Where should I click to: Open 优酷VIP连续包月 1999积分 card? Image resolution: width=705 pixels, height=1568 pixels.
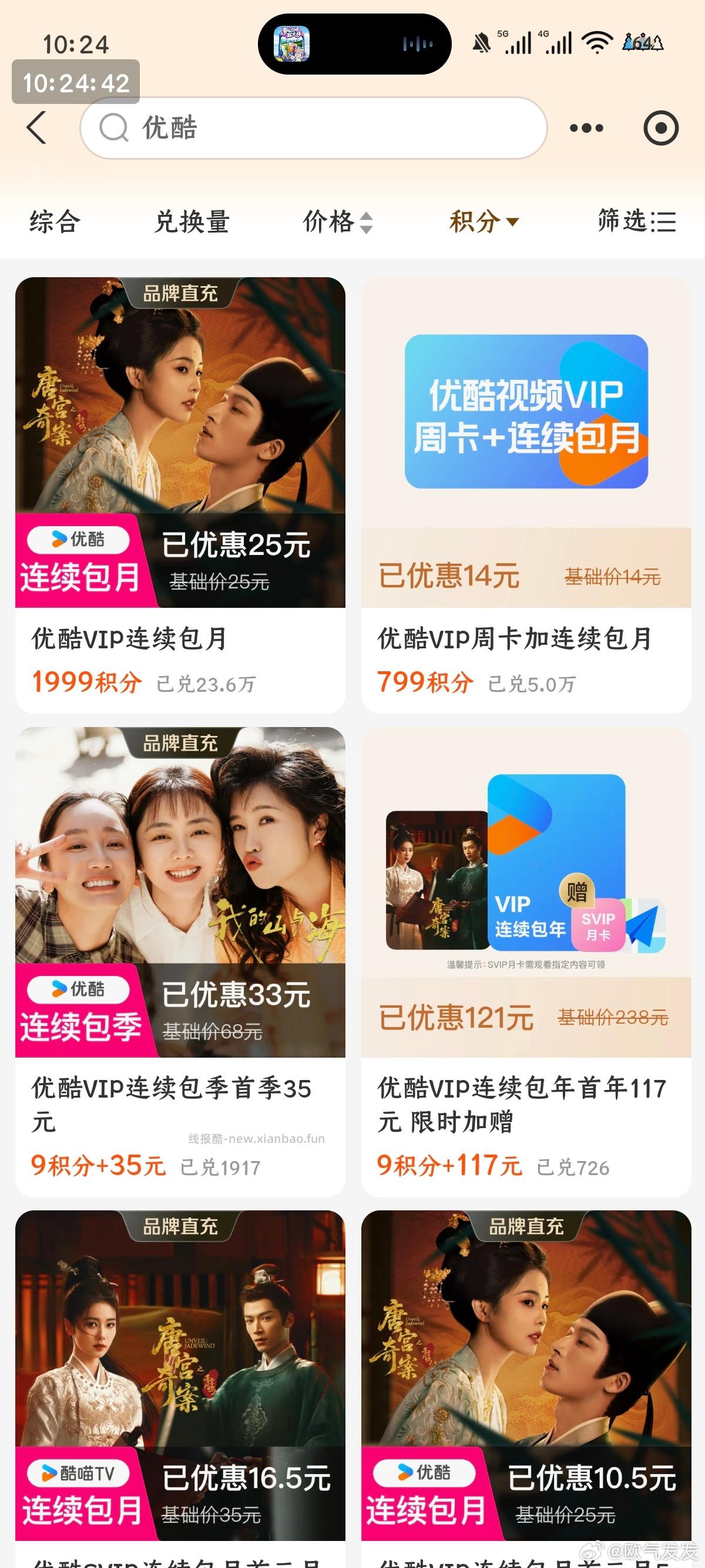coord(180,494)
